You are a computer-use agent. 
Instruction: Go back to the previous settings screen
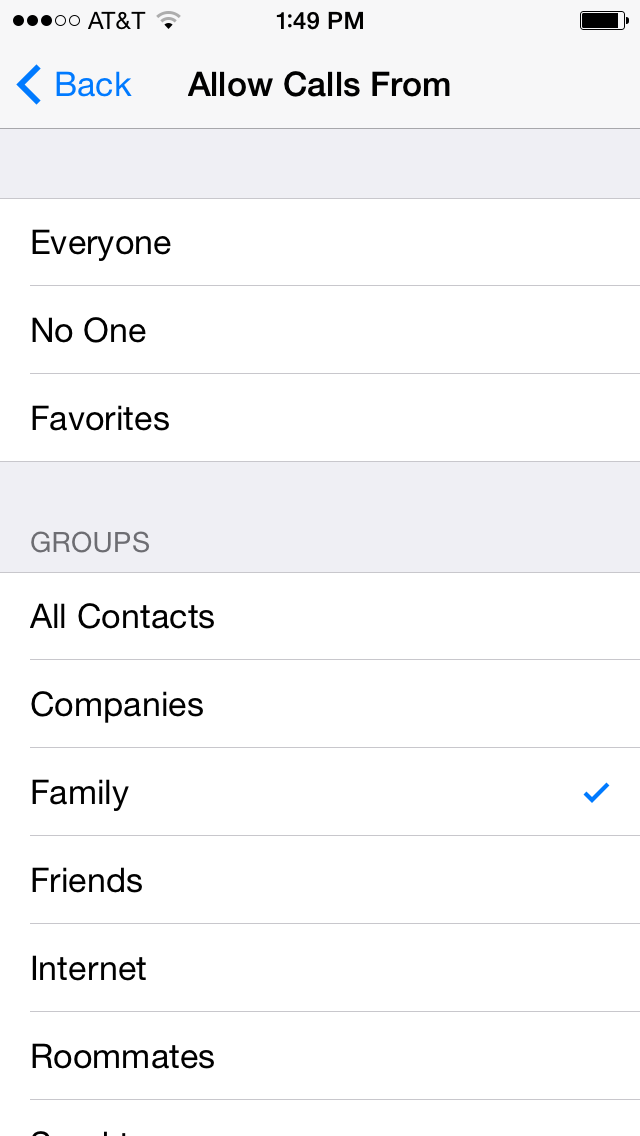click(75, 85)
